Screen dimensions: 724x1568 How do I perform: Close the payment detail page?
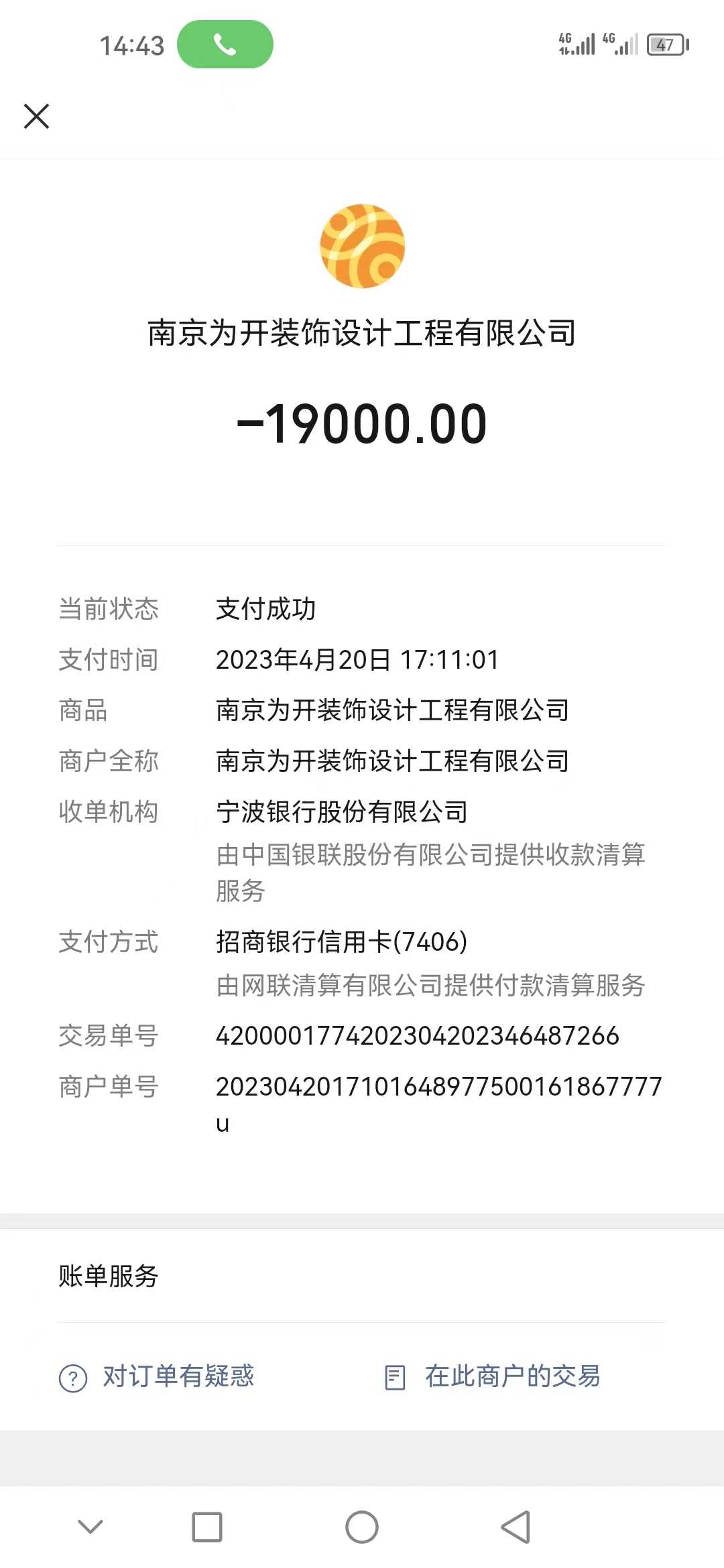pyautogui.click(x=36, y=116)
